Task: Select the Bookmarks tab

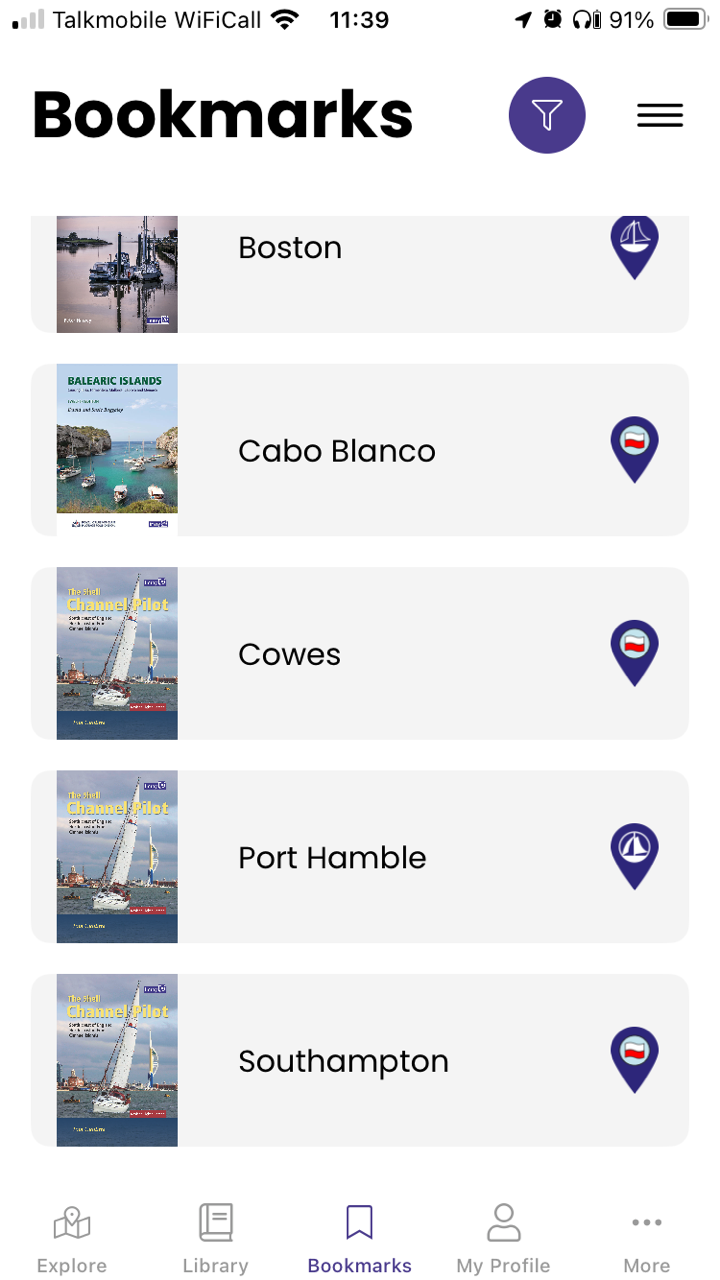Action: (359, 1239)
